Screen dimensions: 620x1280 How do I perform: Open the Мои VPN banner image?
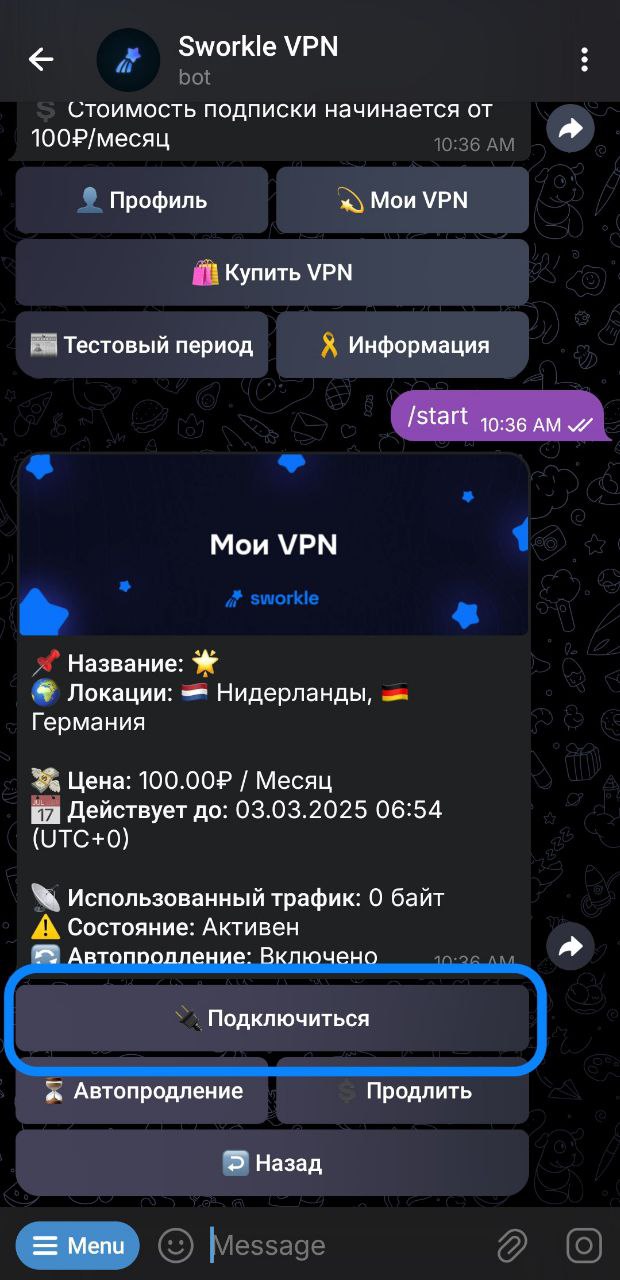click(x=272, y=545)
